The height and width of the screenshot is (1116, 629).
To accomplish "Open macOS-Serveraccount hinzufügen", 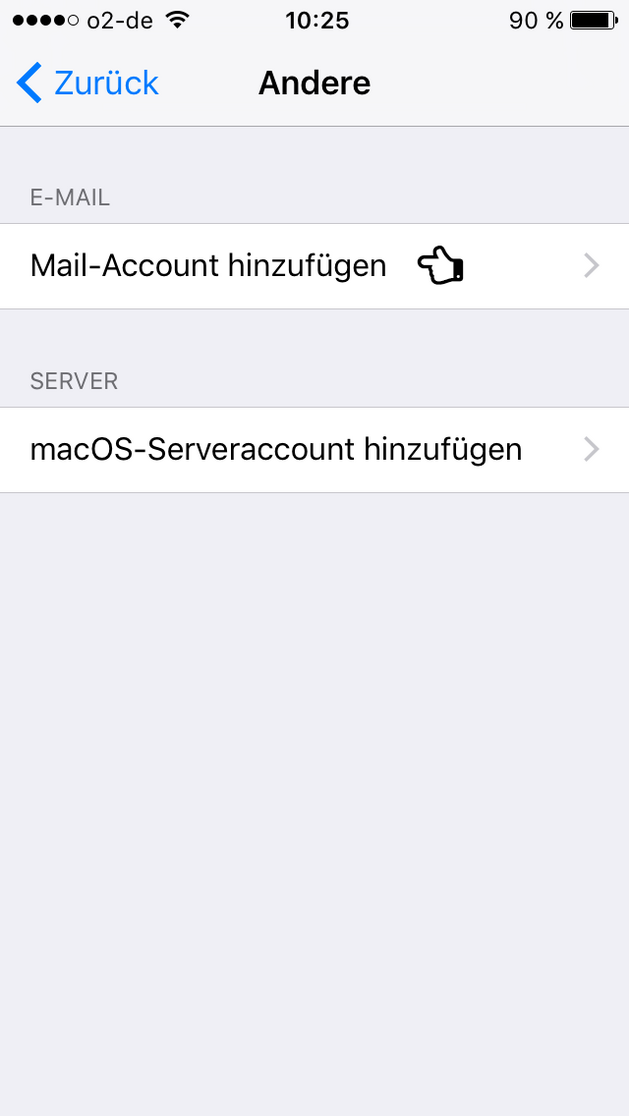I will click(314, 450).
